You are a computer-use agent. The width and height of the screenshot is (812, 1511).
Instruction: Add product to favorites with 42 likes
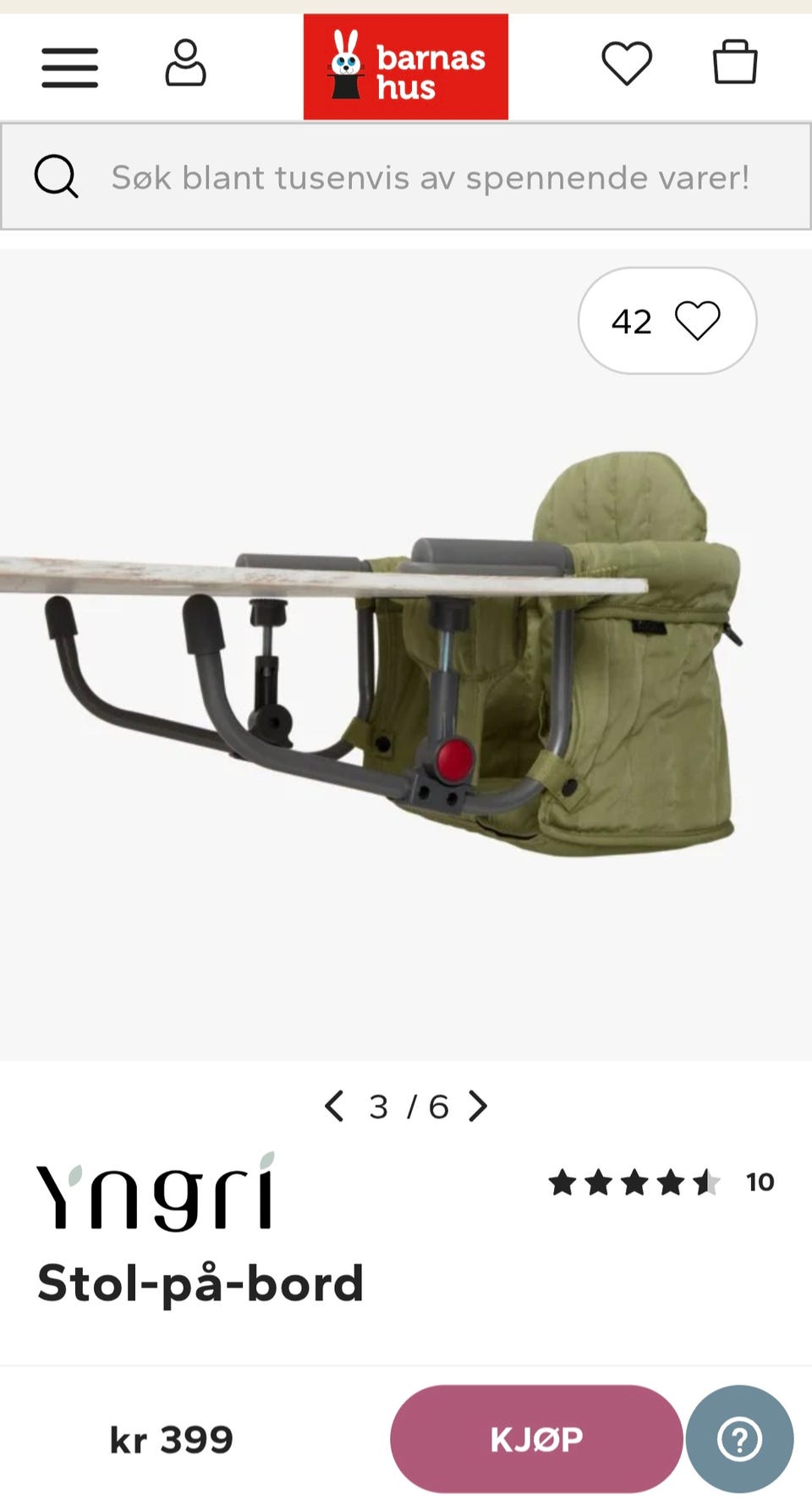point(667,321)
